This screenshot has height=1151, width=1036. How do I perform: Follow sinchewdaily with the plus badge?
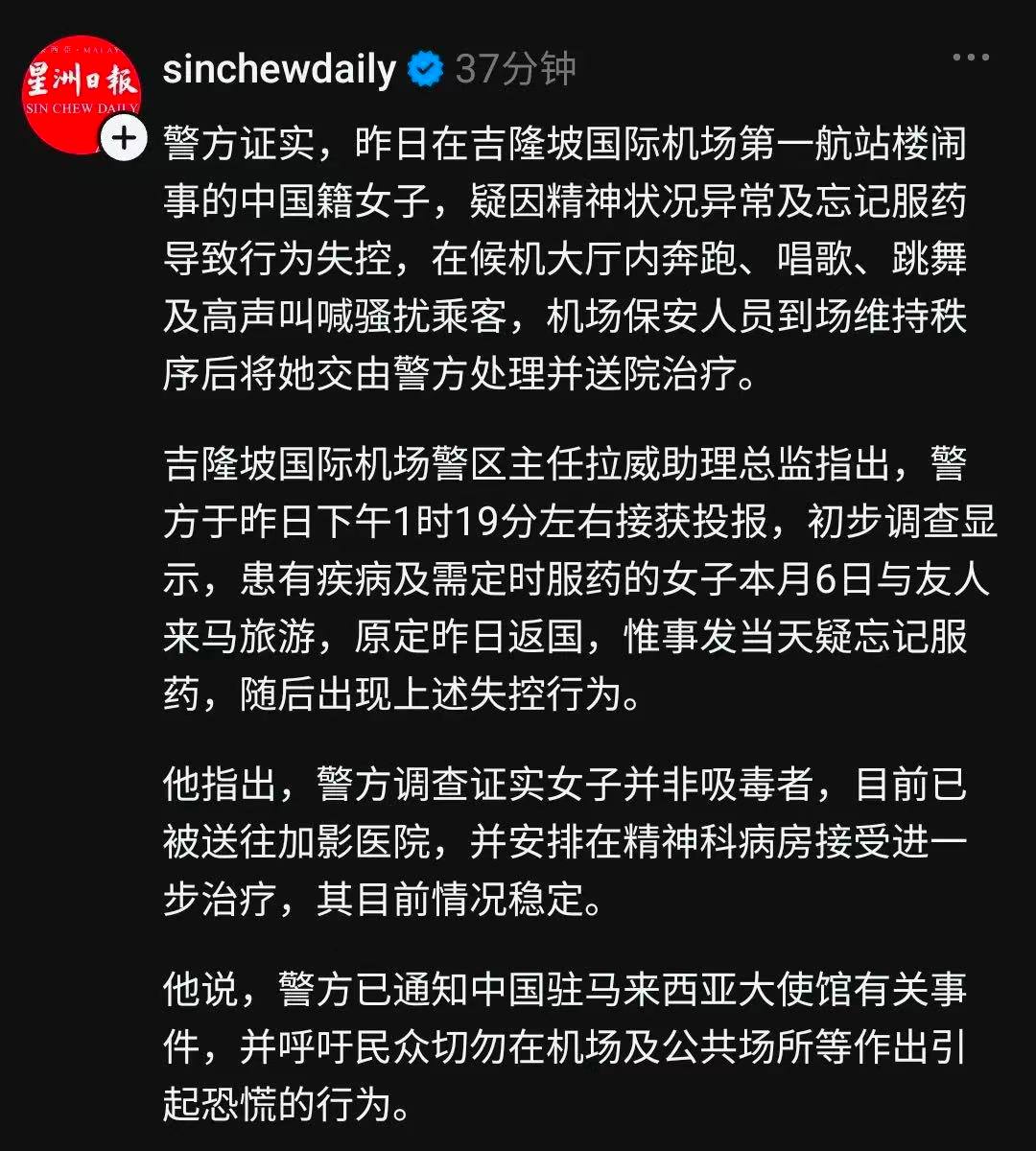pyautogui.click(x=124, y=140)
